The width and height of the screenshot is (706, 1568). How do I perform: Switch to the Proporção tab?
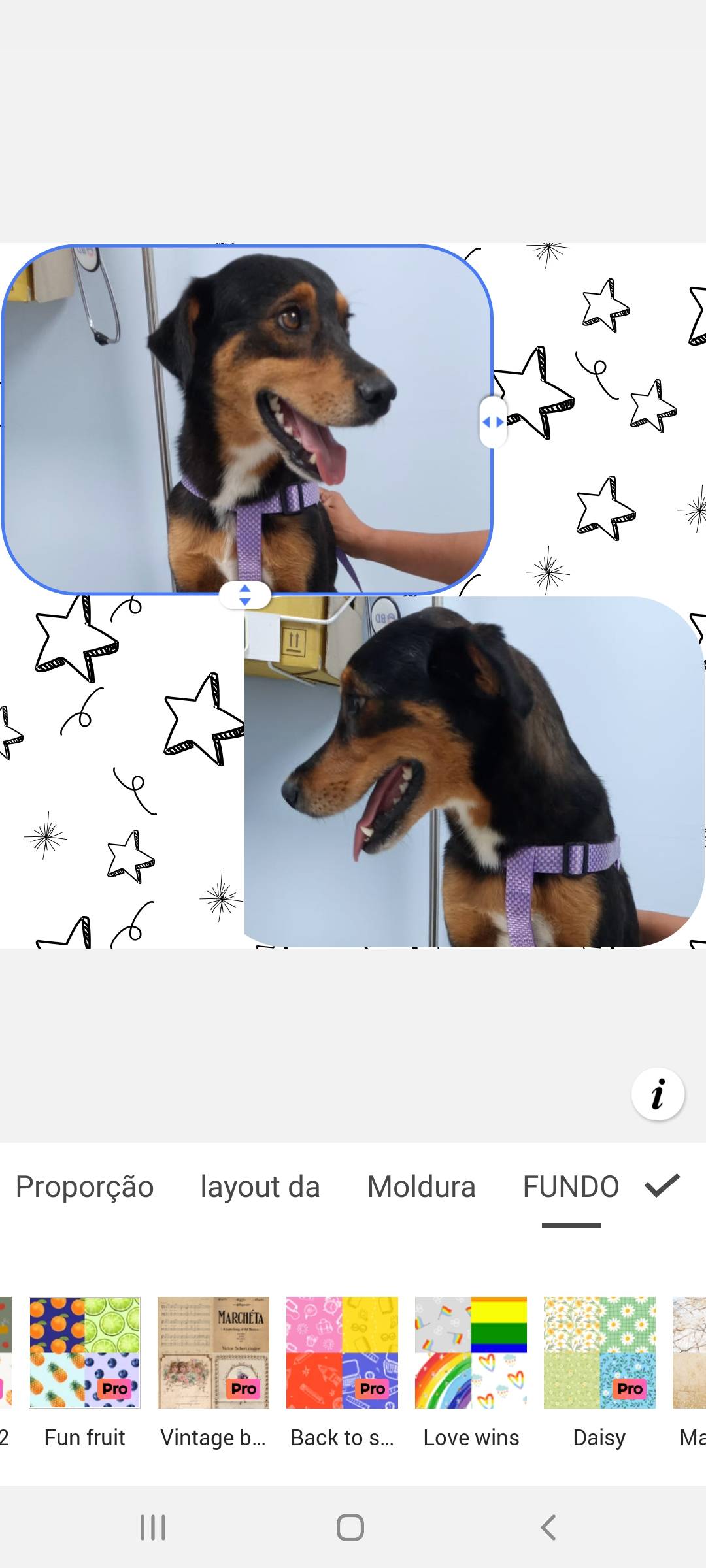84,1187
